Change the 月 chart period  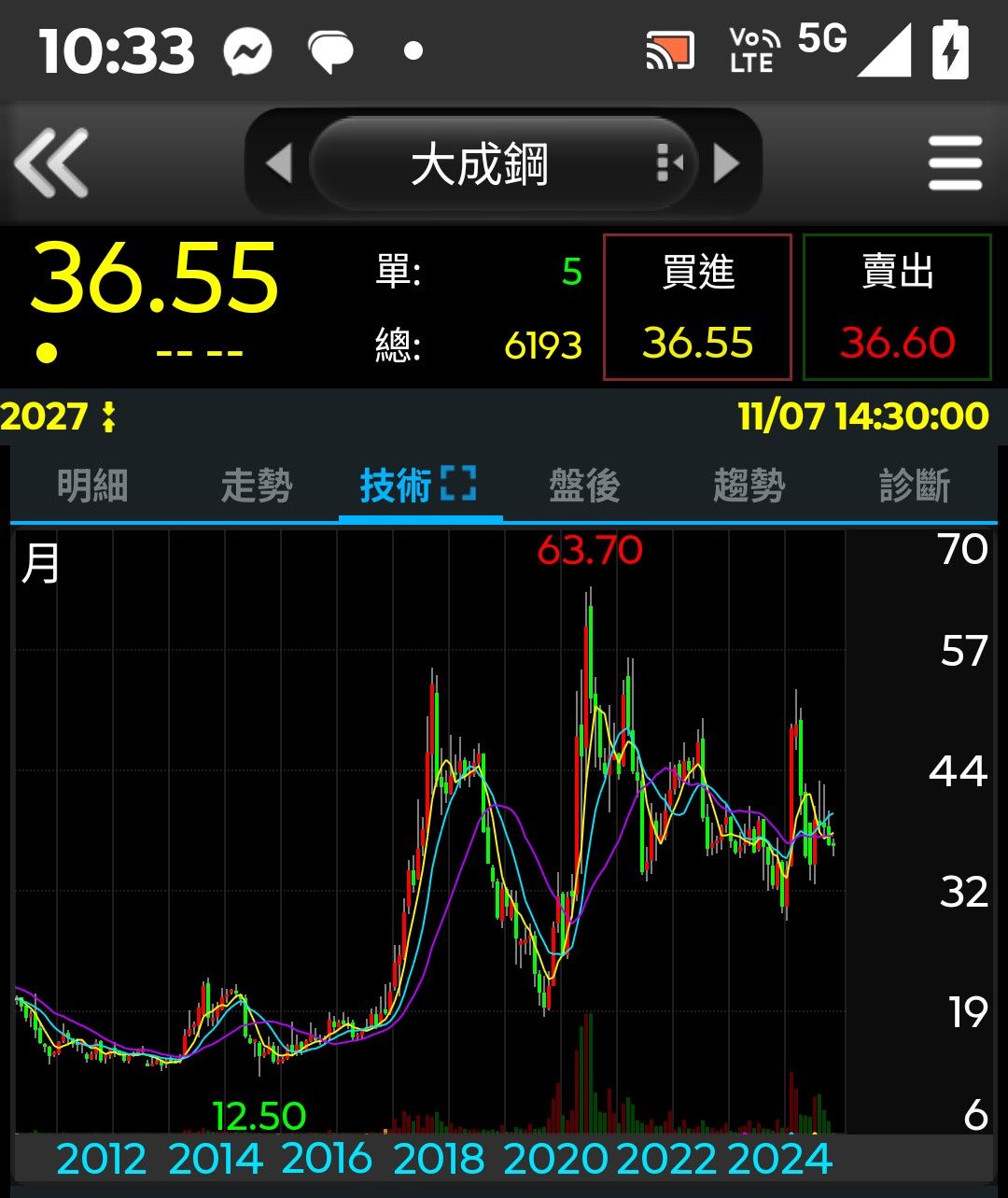tap(41, 564)
